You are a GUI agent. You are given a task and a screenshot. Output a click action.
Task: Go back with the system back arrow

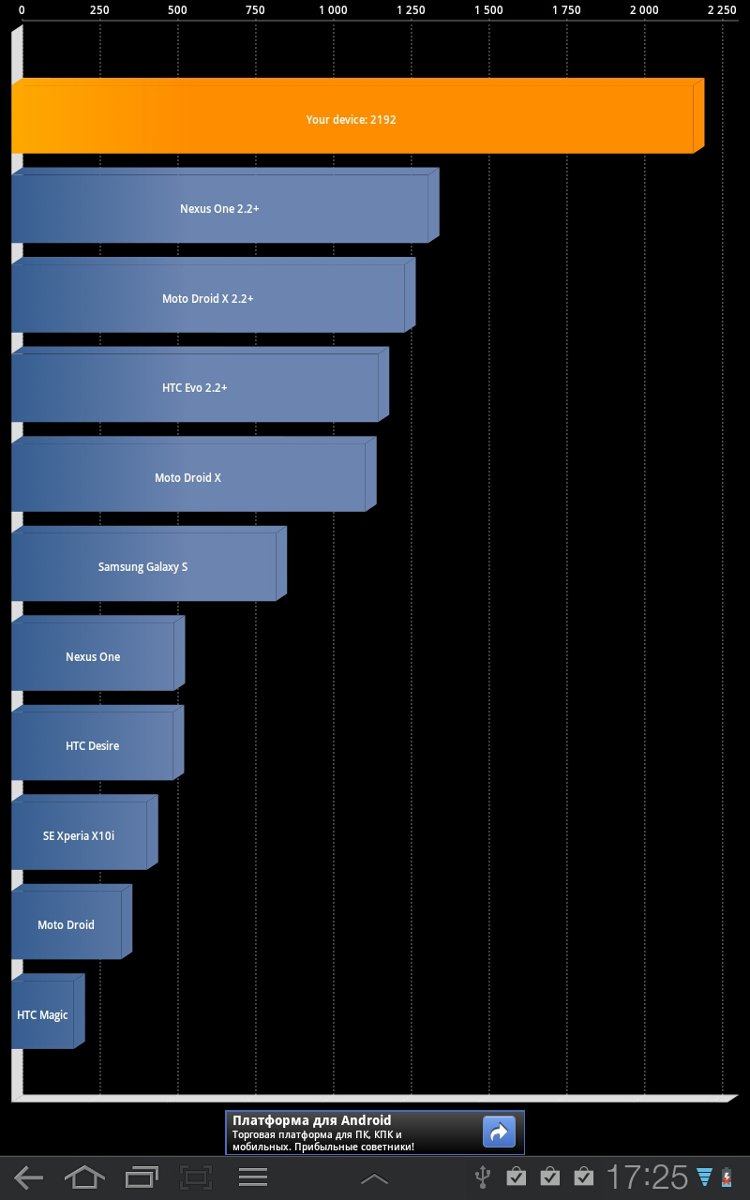click(29, 1177)
